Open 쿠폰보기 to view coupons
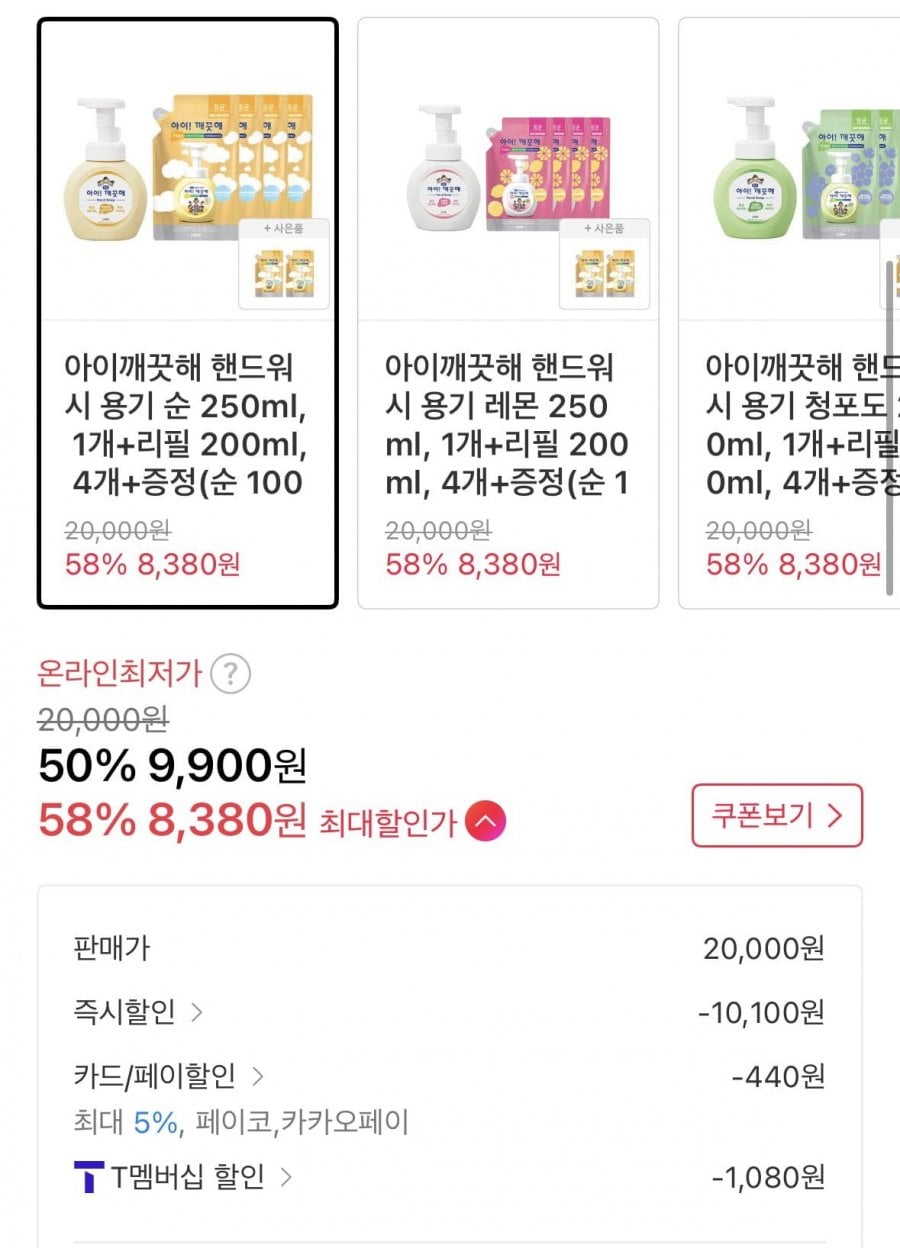The width and height of the screenshot is (900, 1248). [776, 816]
